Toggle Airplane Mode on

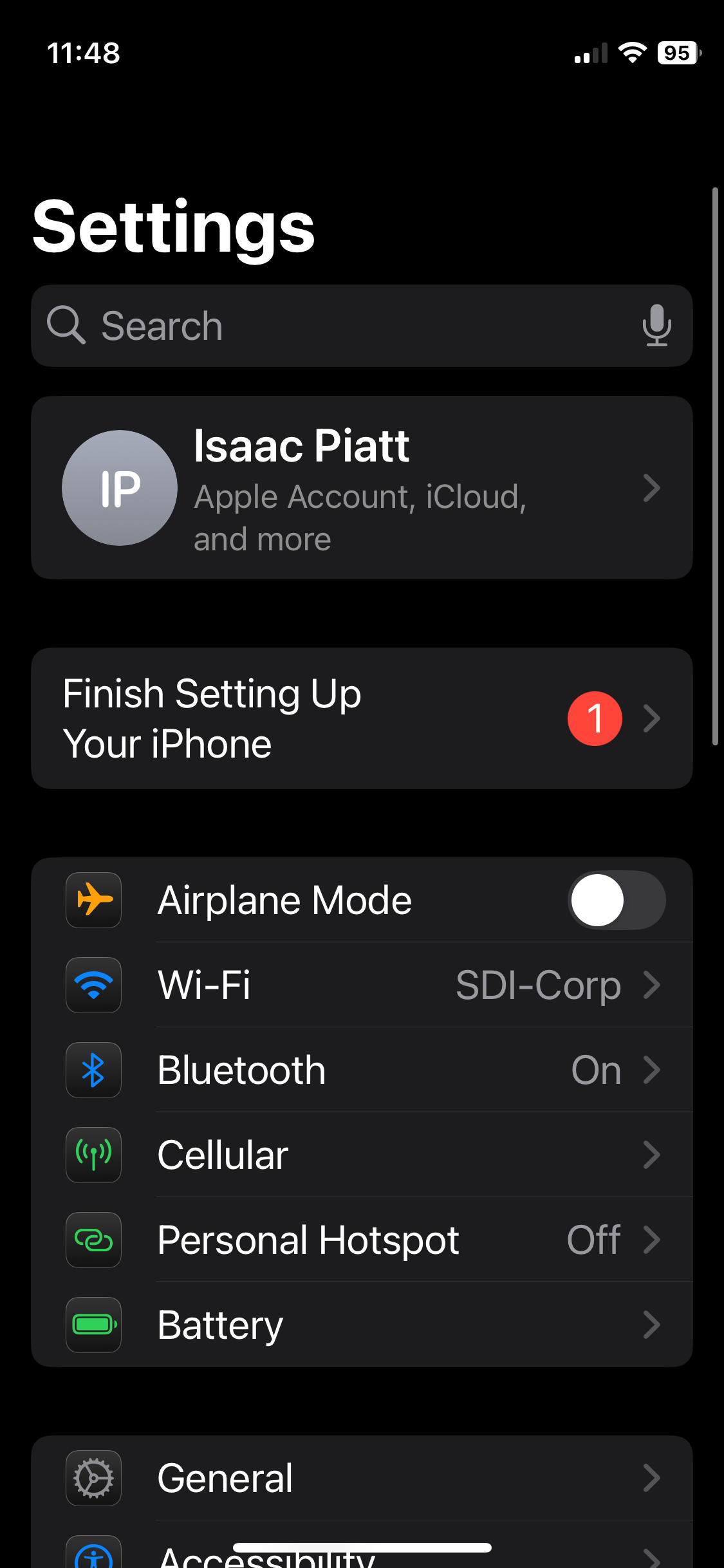(616, 900)
